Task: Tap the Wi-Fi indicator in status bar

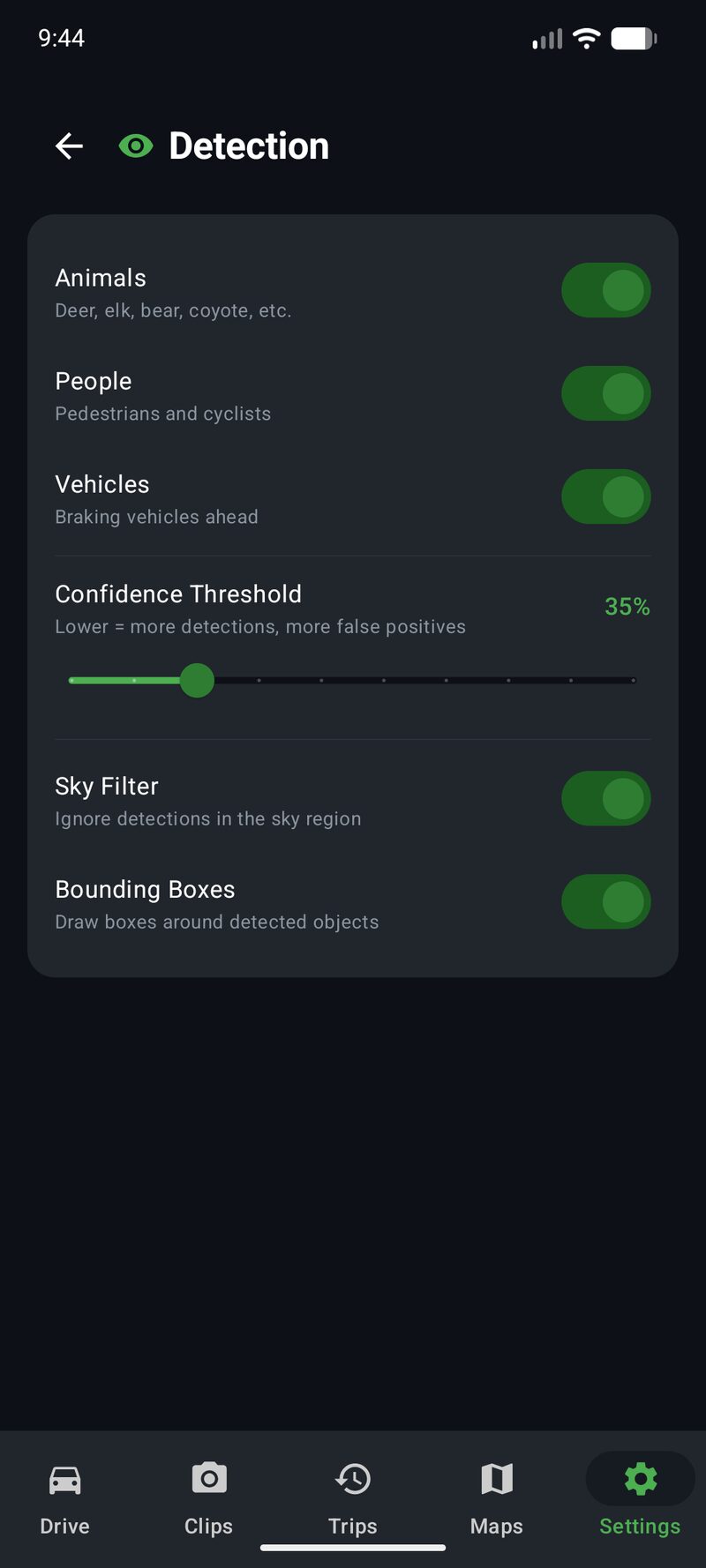Action: tap(585, 38)
